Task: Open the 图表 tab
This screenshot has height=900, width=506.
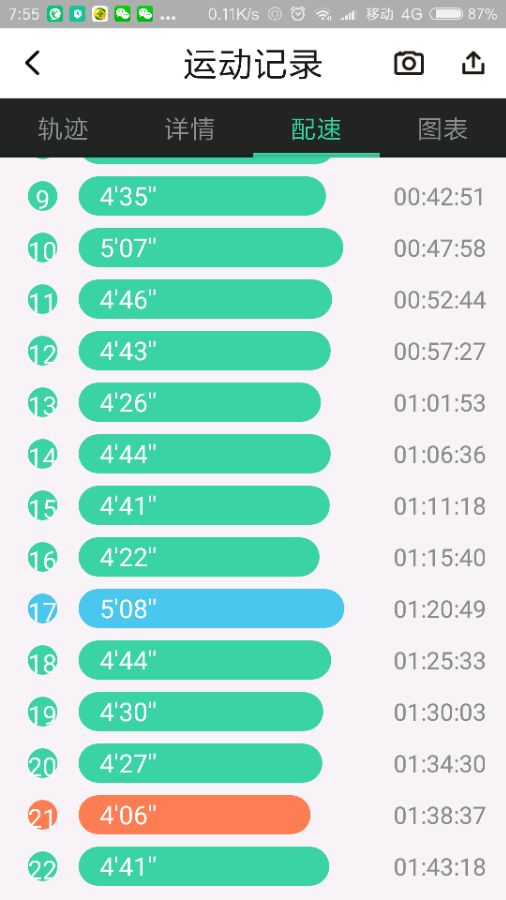Action: pos(442,129)
